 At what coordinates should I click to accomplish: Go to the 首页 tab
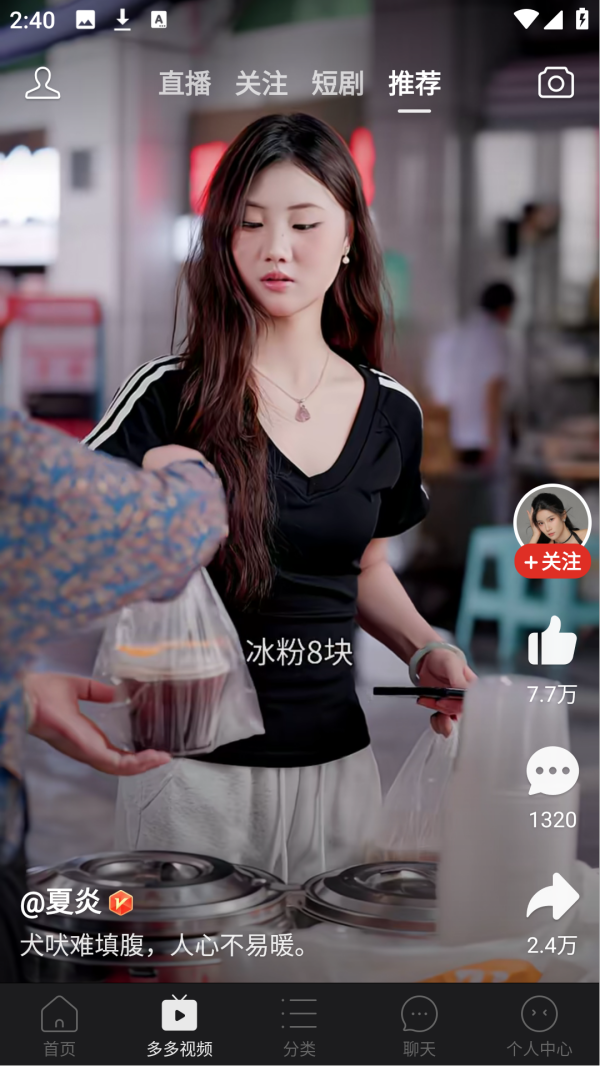59,1027
